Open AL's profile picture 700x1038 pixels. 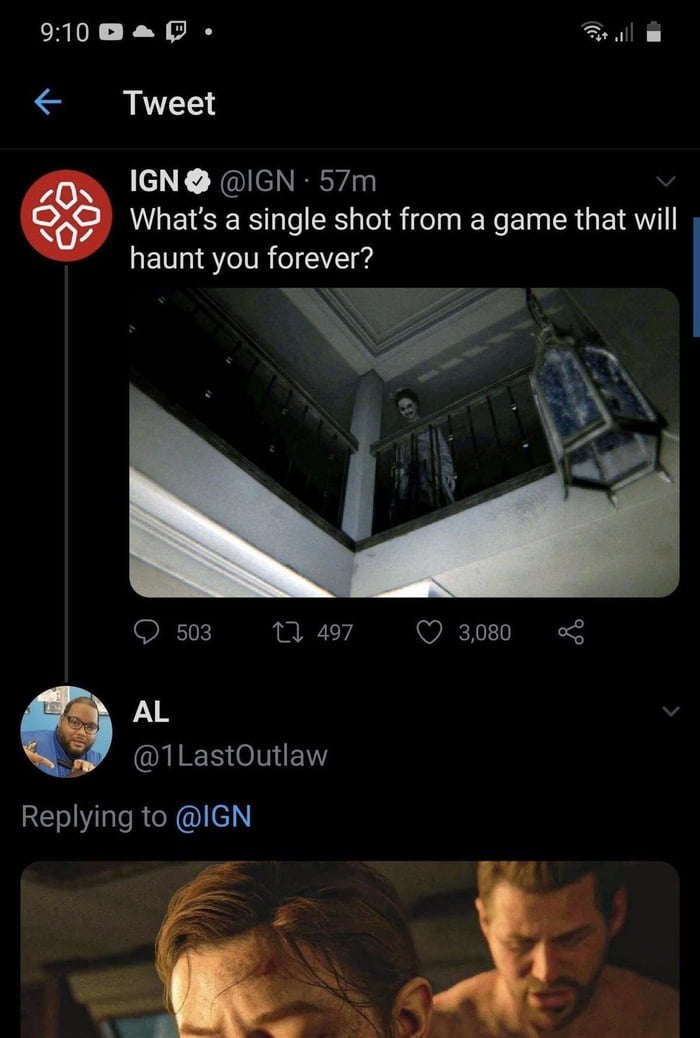[x=67, y=732]
